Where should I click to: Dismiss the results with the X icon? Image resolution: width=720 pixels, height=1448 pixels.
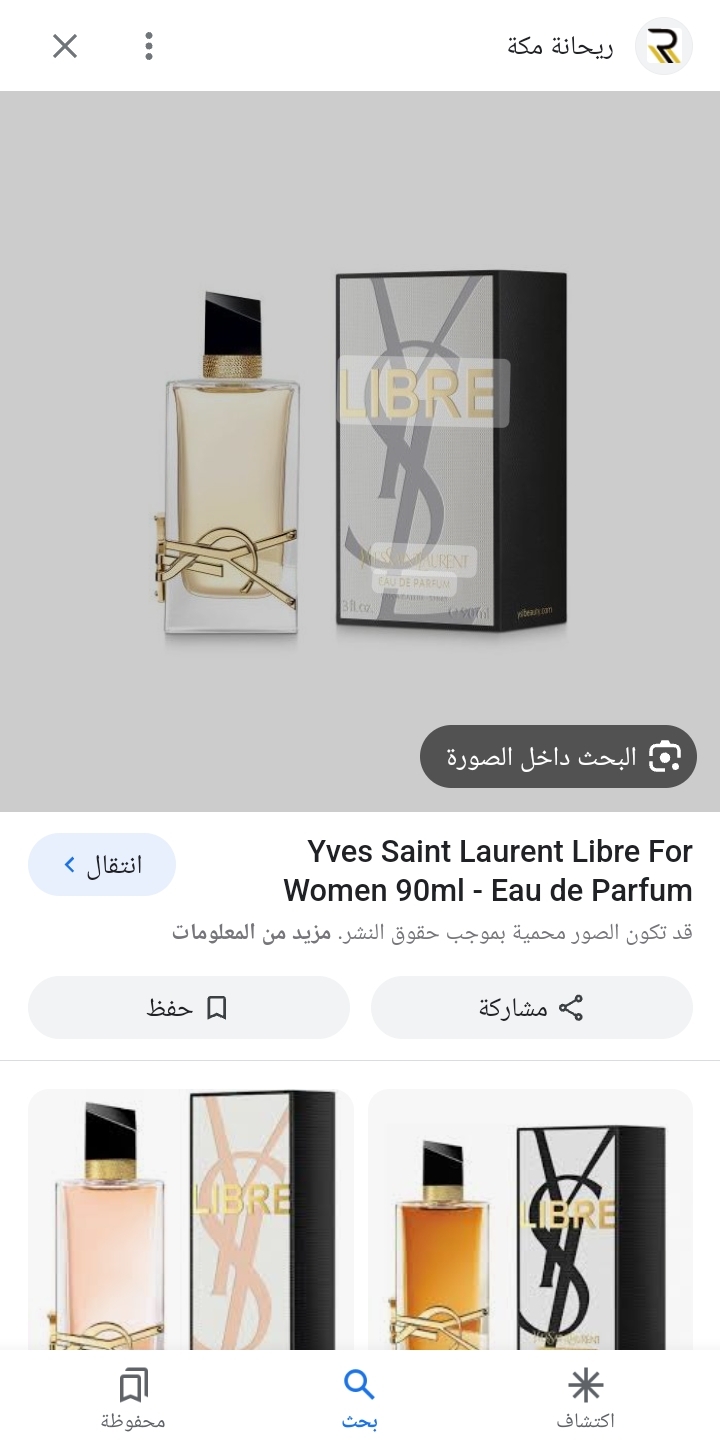pyautogui.click(x=64, y=46)
